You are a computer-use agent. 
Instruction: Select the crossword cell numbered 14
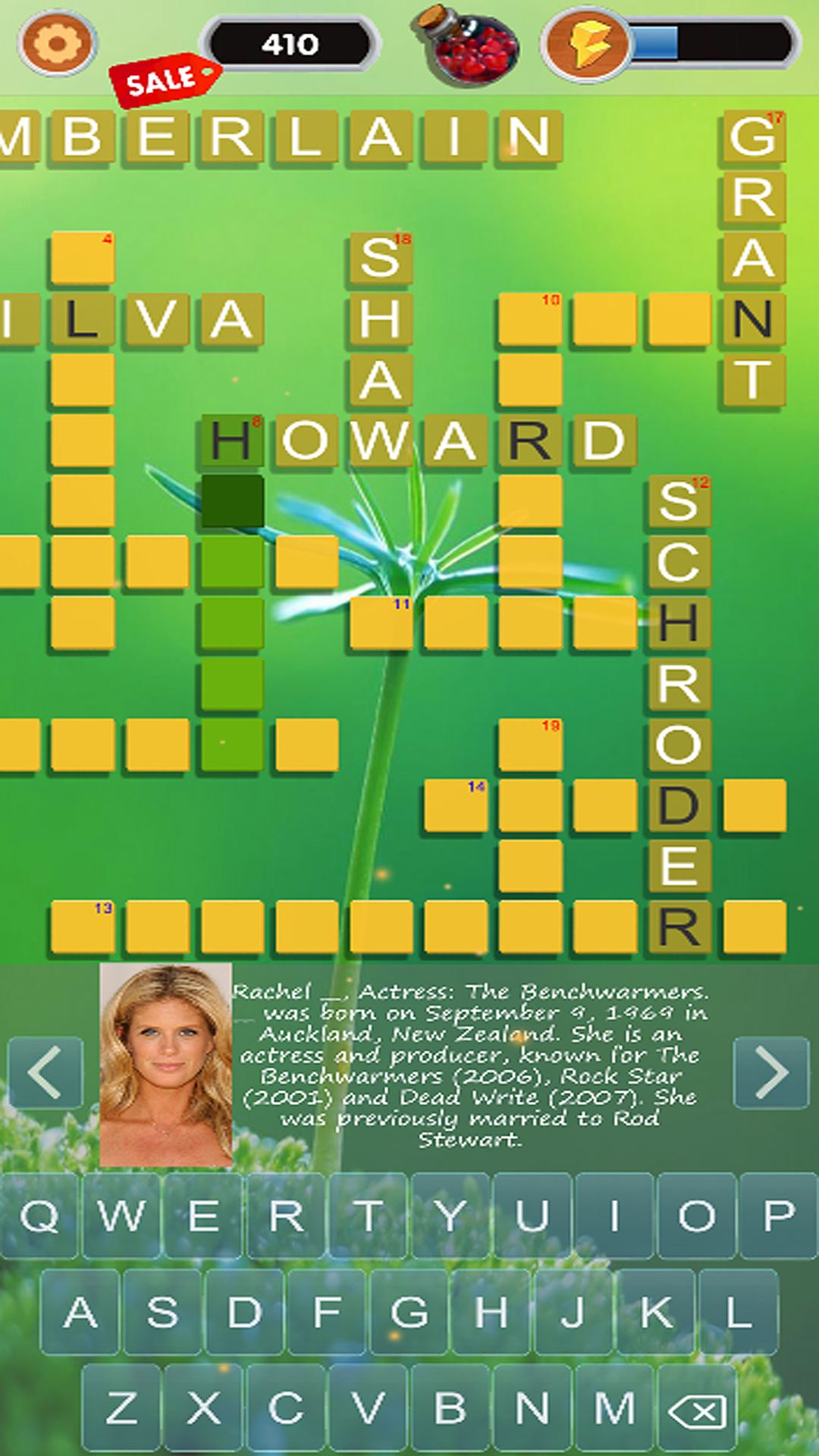(x=455, y=805)
